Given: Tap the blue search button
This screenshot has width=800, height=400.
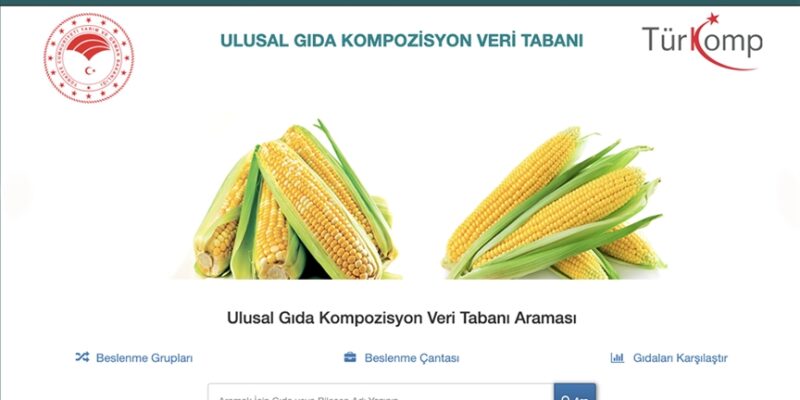Looking at the screenshot, I should click(575, 394).
